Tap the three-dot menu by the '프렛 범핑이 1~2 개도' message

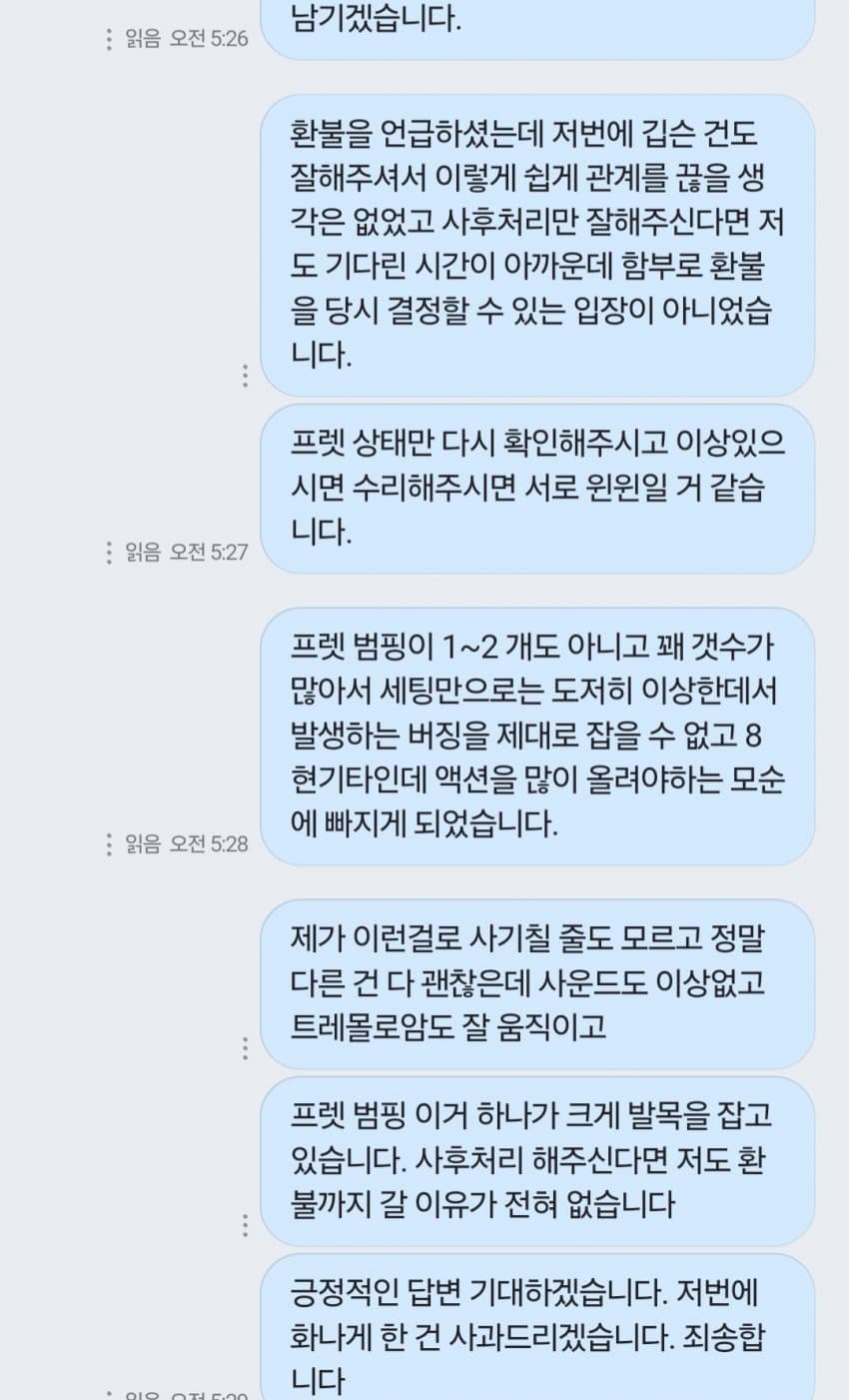pos(109,844)
